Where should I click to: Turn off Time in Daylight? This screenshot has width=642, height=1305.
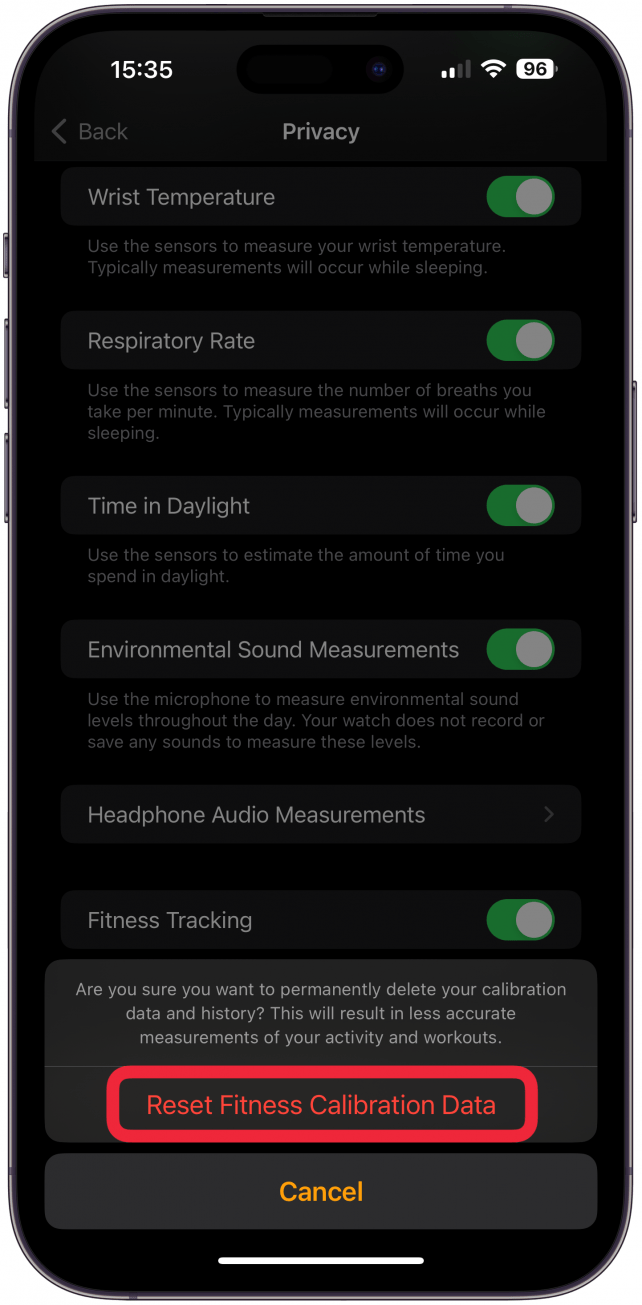coord(520,506)
